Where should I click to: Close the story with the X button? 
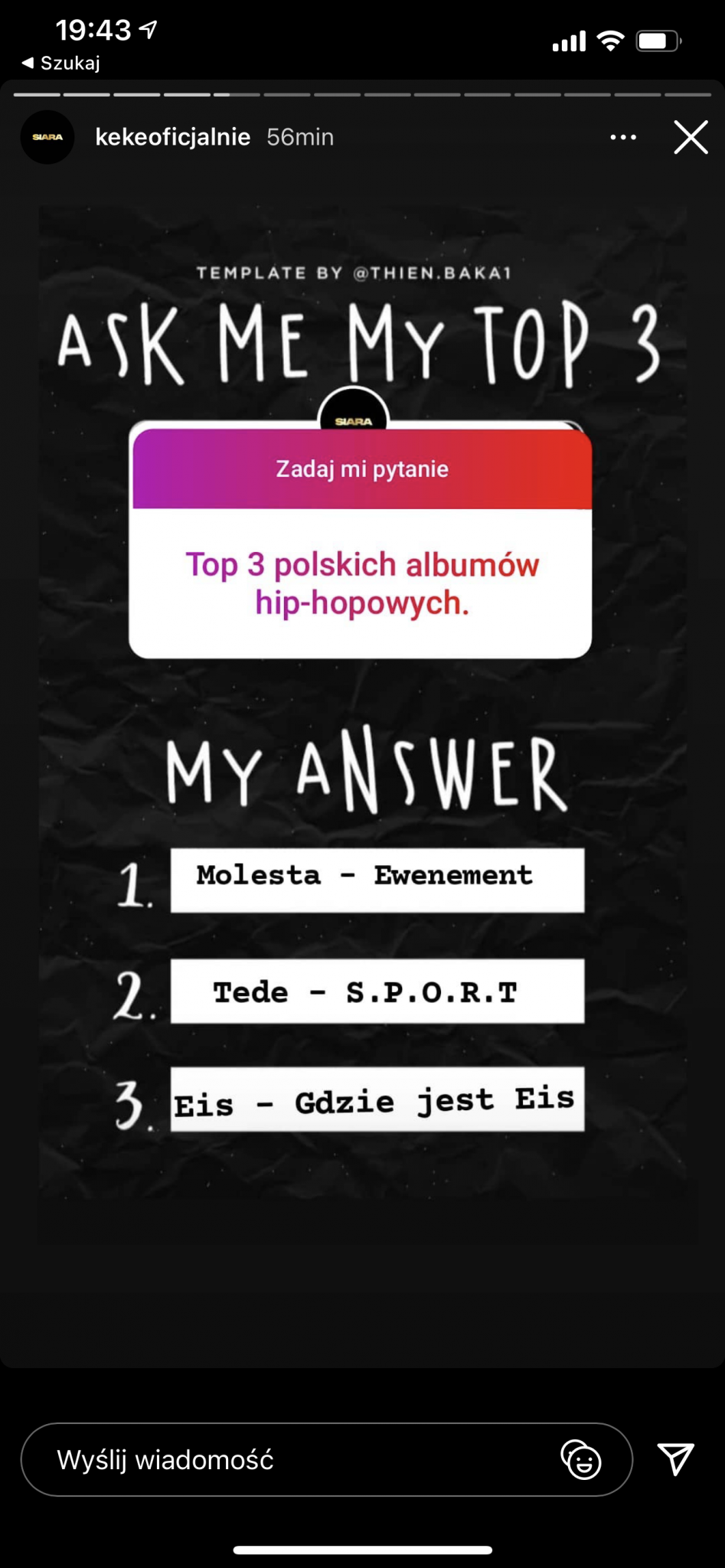click(x=691, y=138)
